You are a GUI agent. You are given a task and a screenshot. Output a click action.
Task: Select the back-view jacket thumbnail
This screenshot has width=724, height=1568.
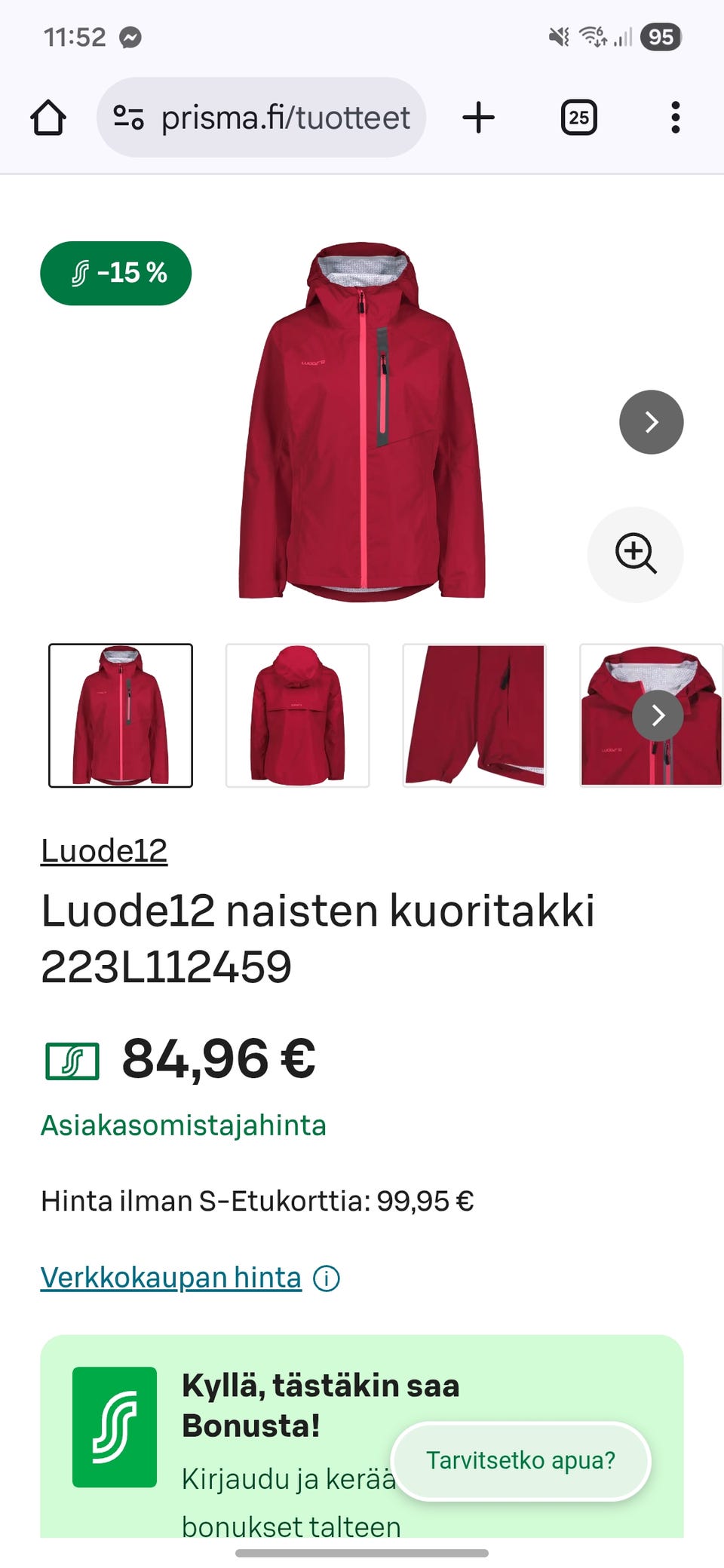pyautogui.click(x=296, y=715)
